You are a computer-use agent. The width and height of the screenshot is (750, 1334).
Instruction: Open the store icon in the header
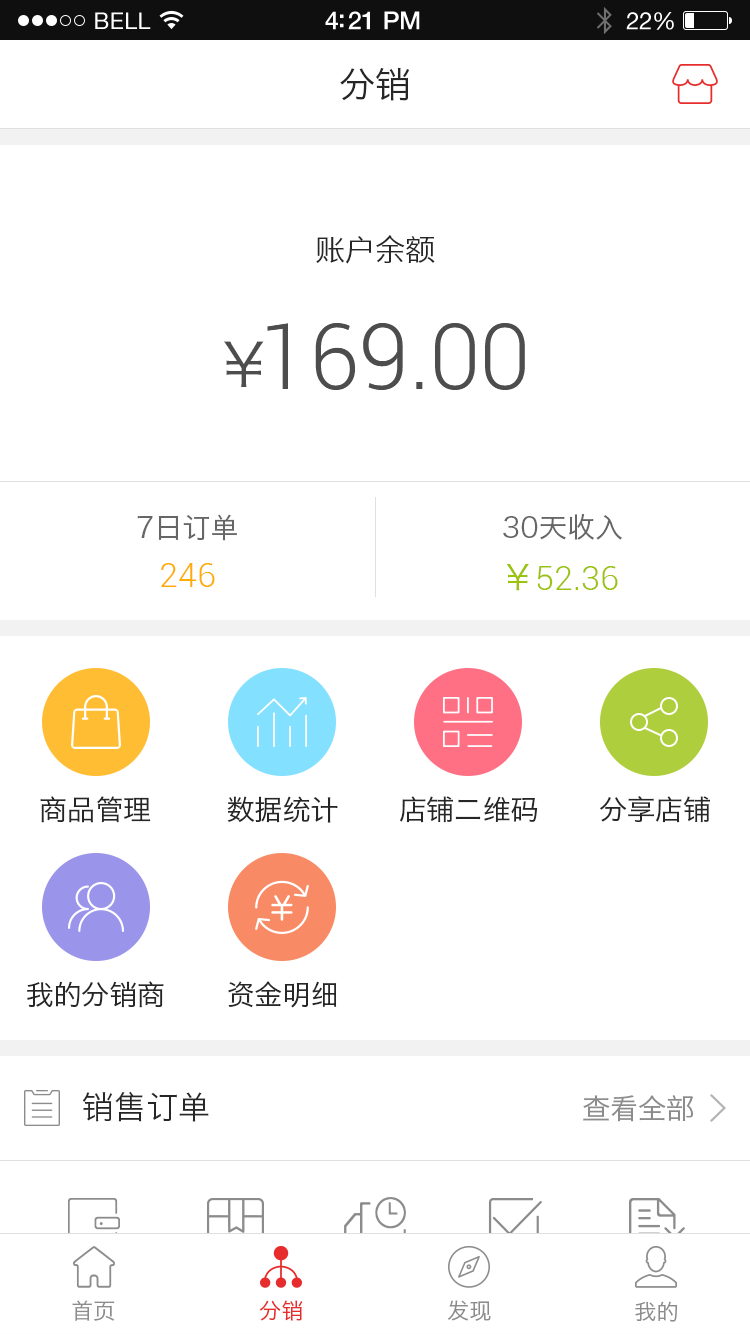coord(694,84)
